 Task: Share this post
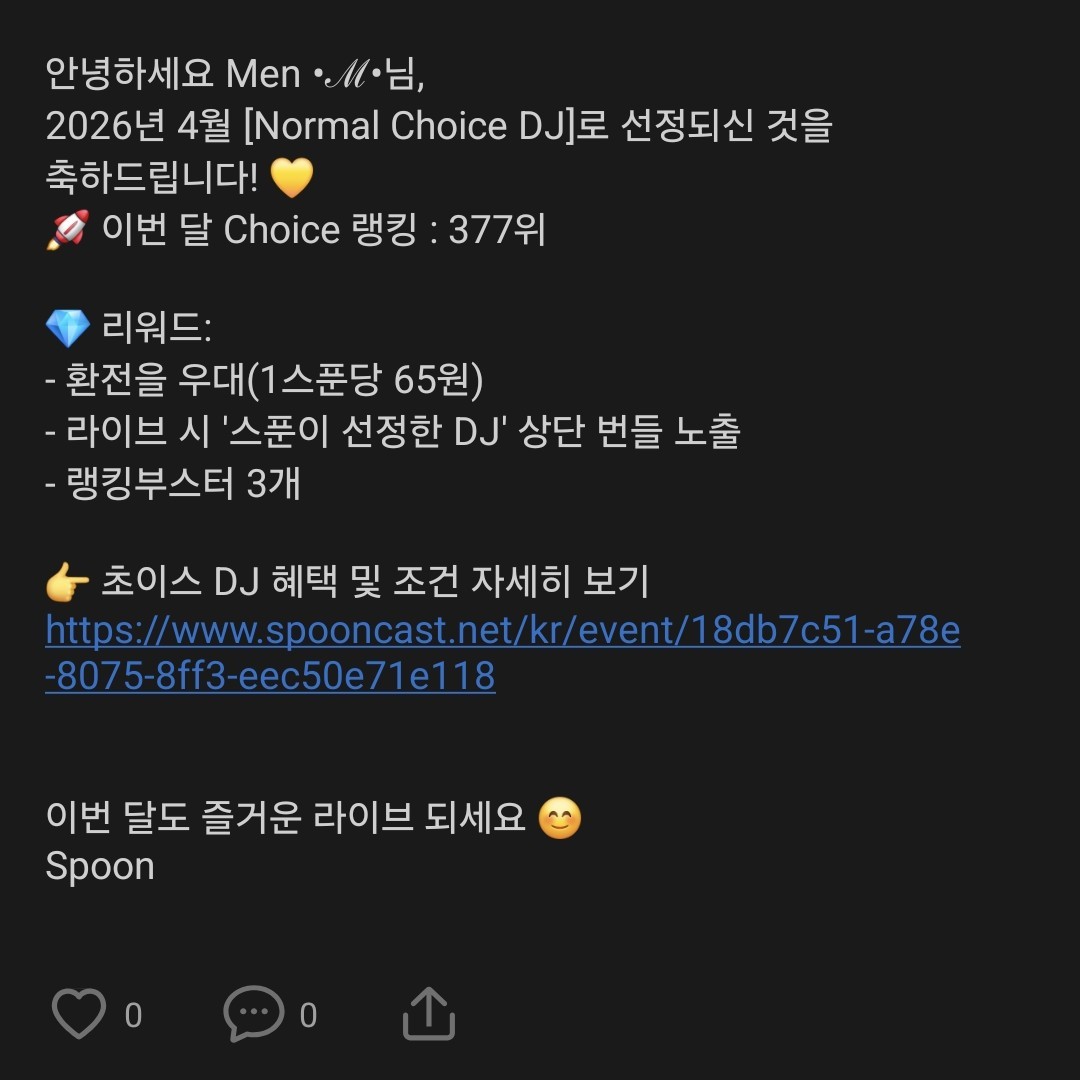click(x=429, y=1014)
